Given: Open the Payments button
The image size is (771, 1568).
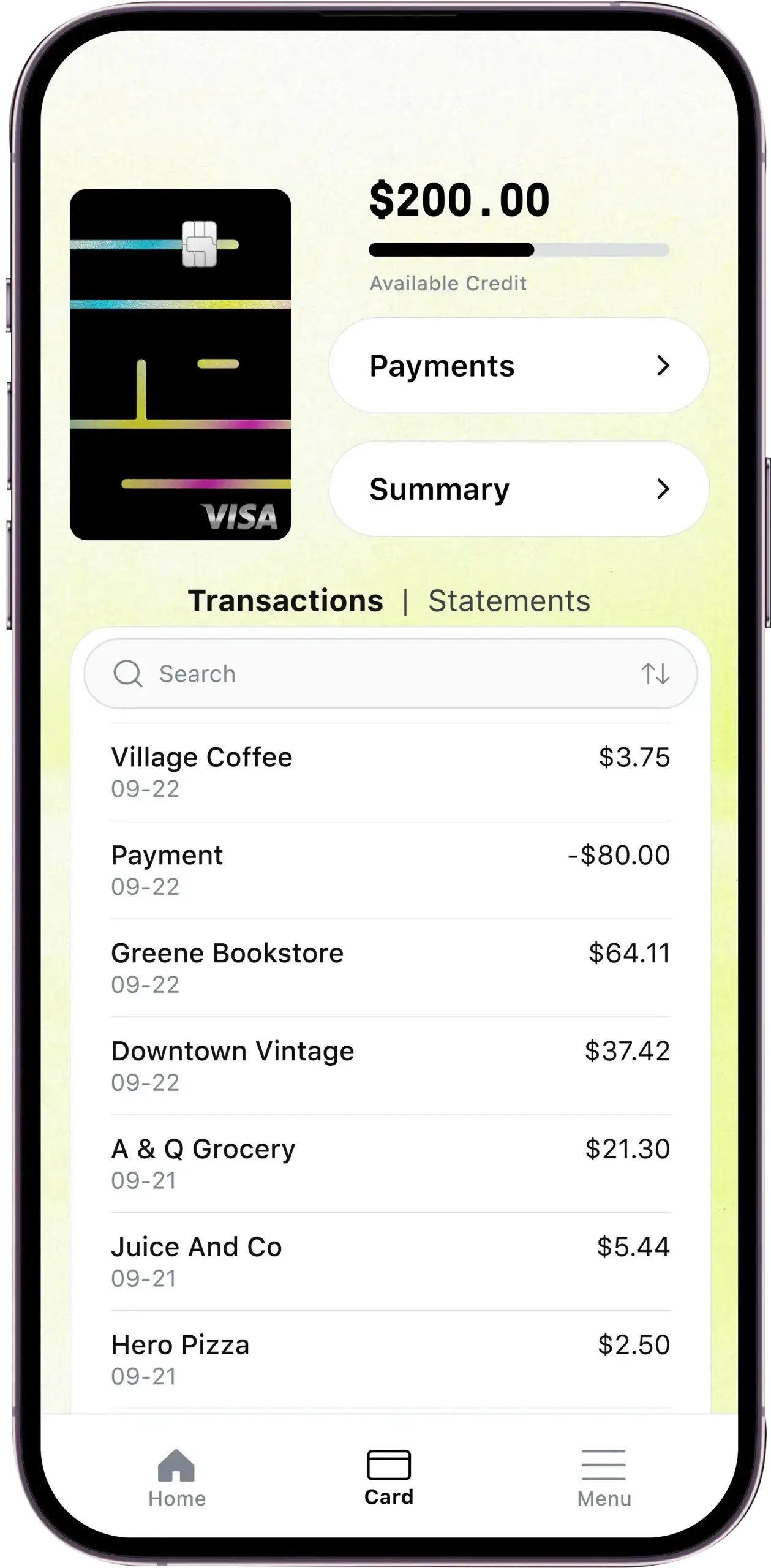Looking at the screenshot, I should (518, 366).
